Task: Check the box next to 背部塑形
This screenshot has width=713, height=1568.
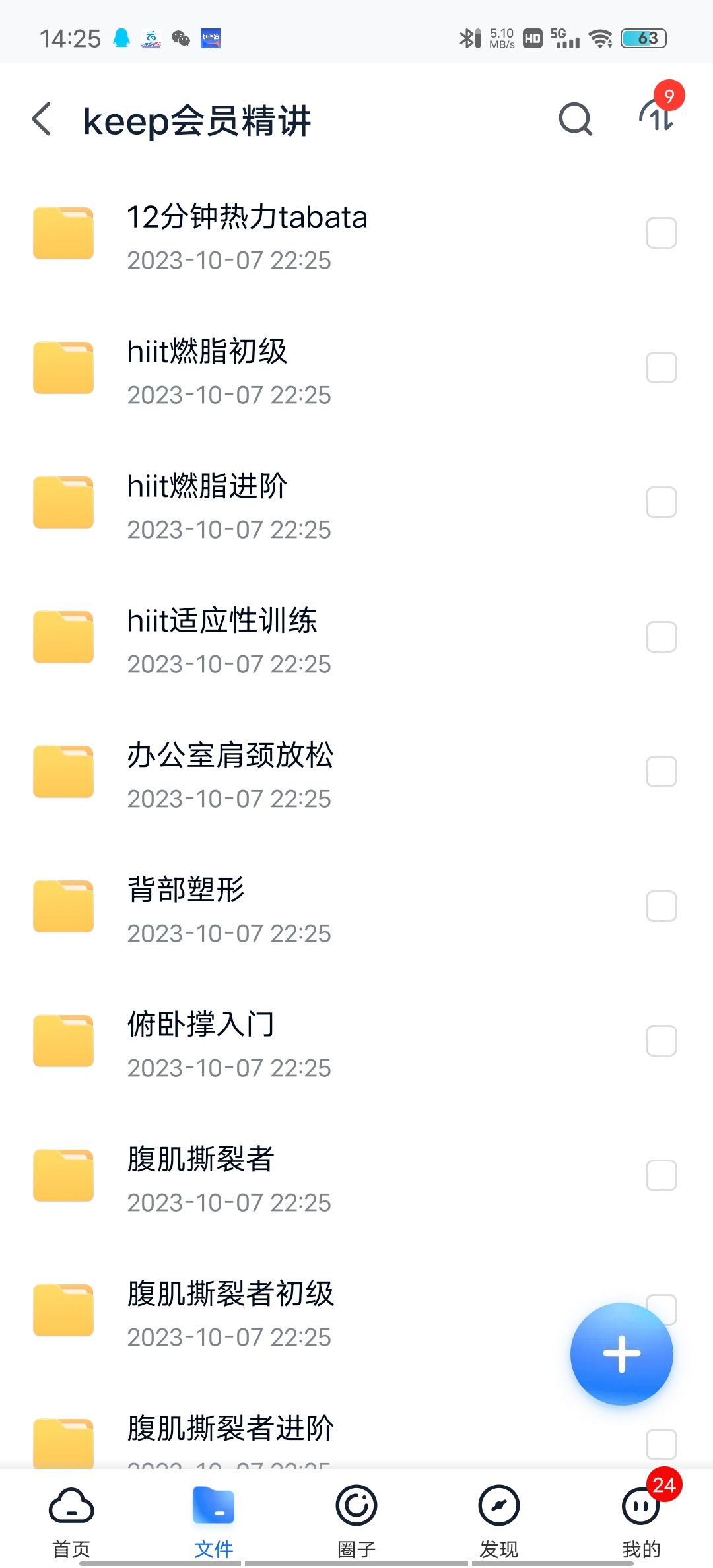Action: click(662, 906)
